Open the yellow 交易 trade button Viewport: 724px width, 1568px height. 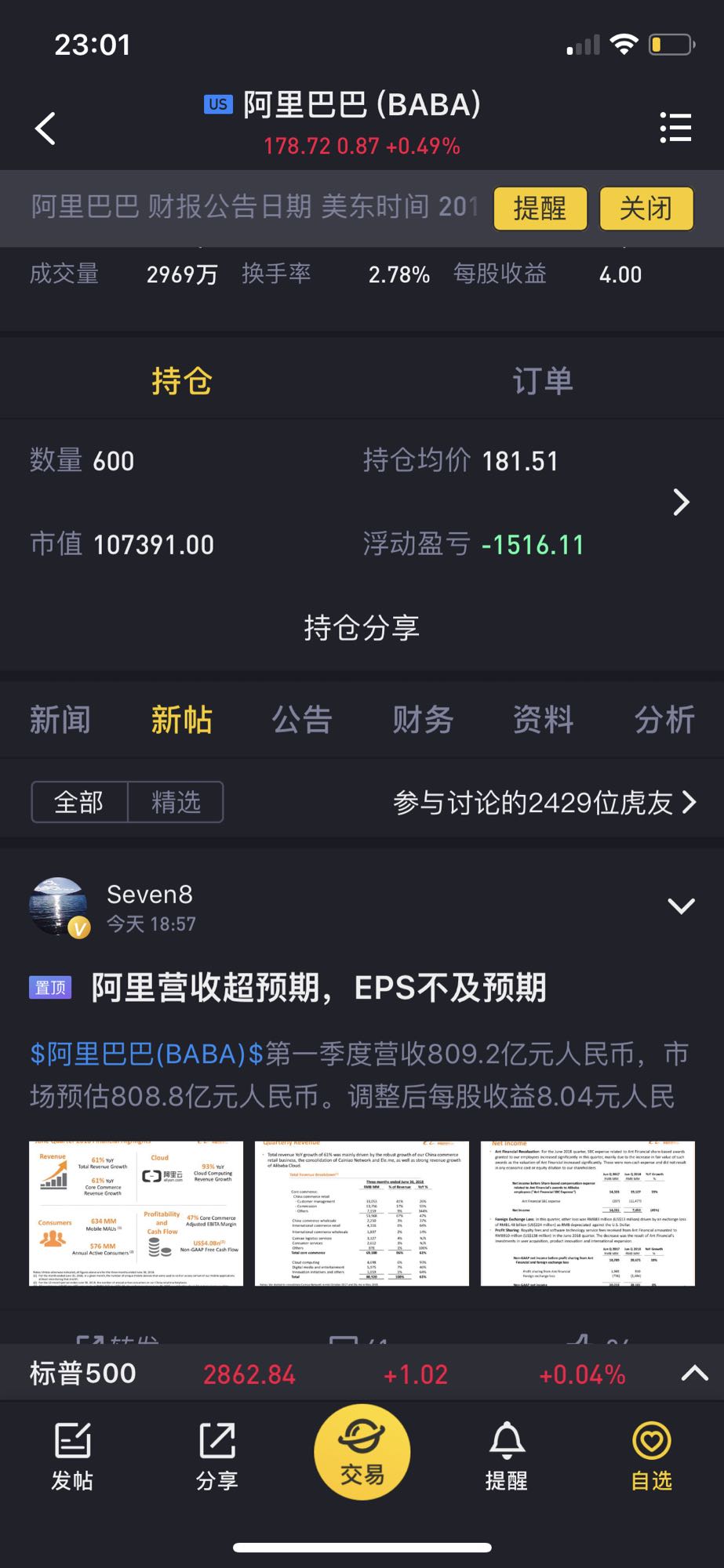(362, 1452)
